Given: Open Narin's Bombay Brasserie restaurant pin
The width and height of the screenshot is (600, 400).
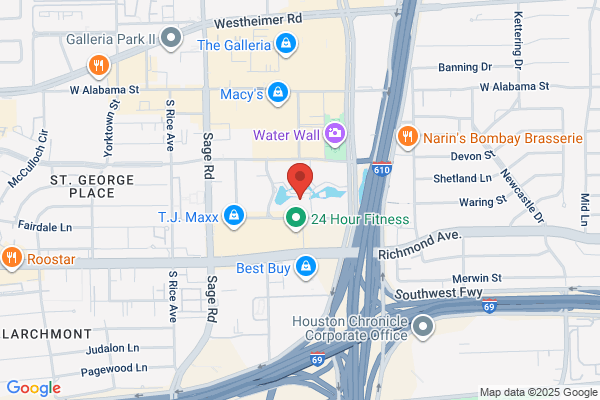Looking at the screenshot, I should (407, 137).
